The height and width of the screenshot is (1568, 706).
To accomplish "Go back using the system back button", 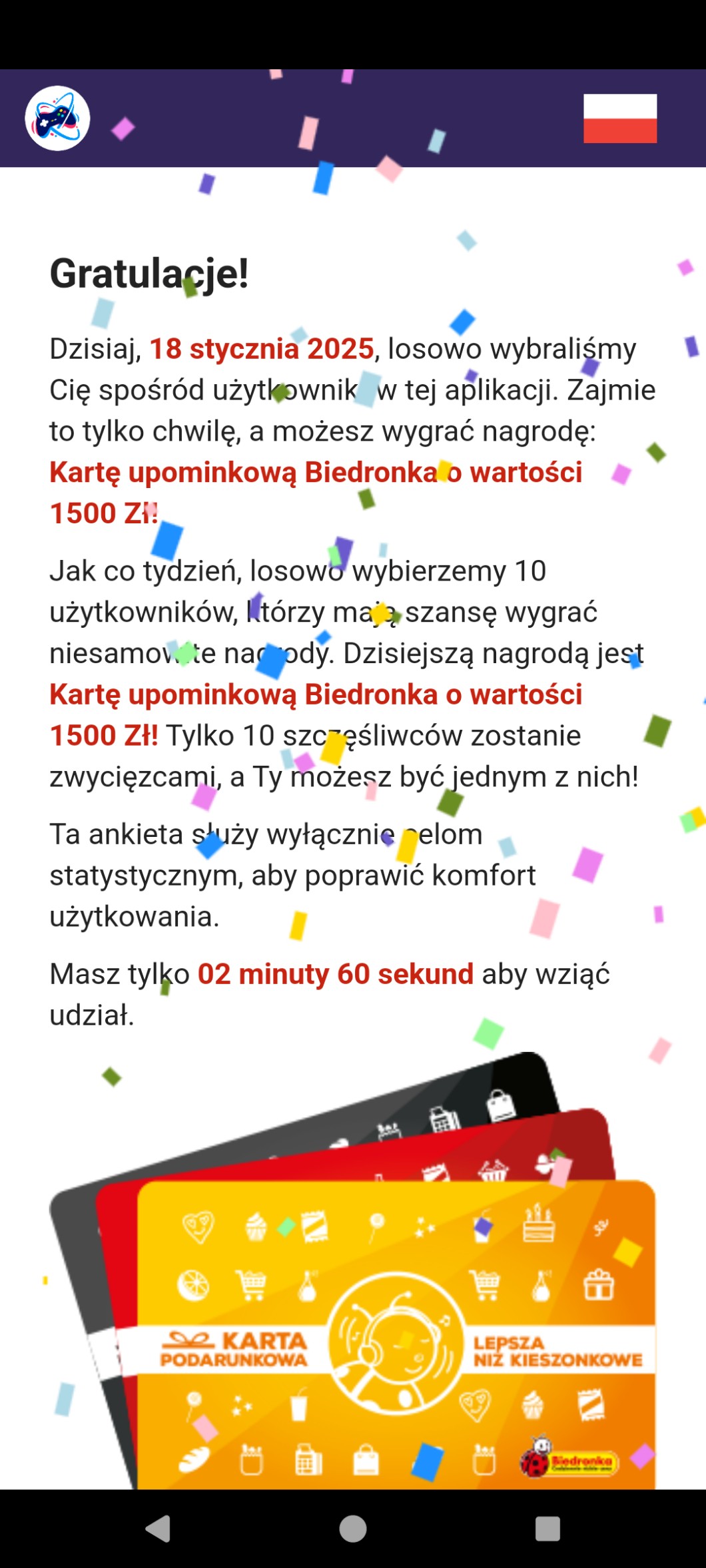I will tap(158, 1529).
